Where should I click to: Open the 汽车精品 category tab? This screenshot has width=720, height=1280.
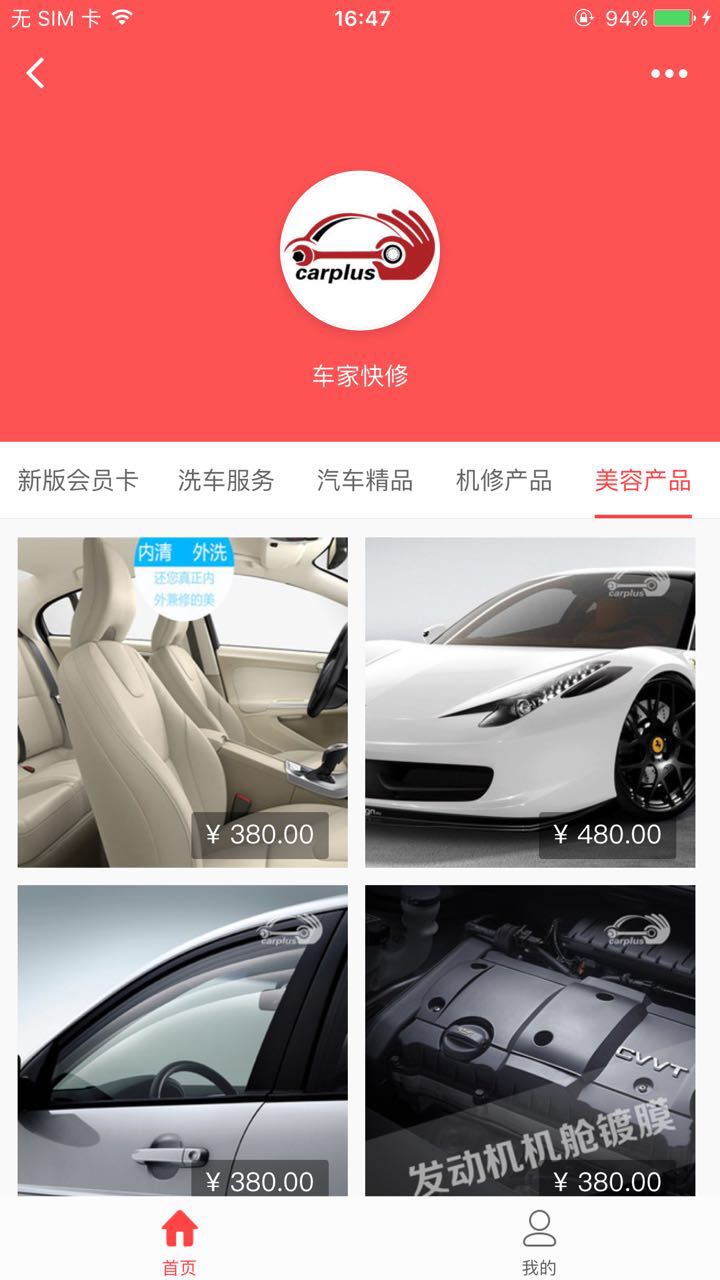[x=365, y=481]
